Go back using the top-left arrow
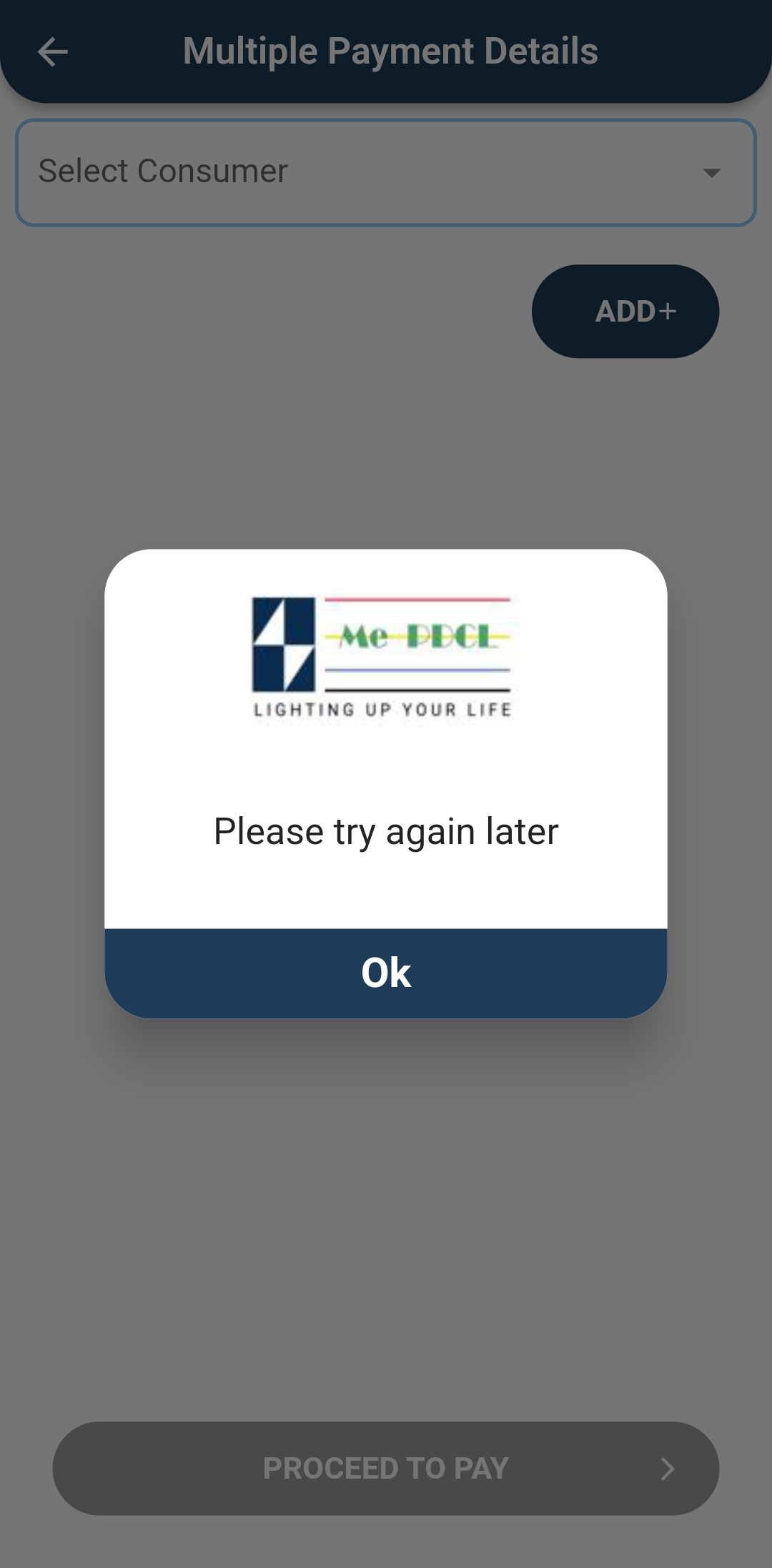The height and width of the screenshot is (1568, 772). (x=52, y=52)
